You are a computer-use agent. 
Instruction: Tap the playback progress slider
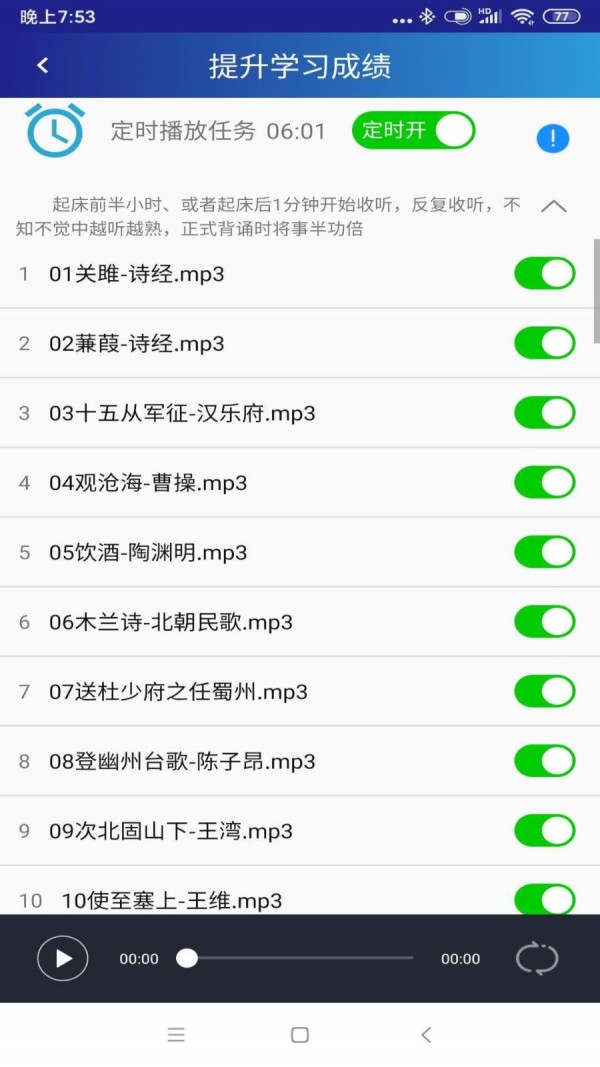pos(300,958)
